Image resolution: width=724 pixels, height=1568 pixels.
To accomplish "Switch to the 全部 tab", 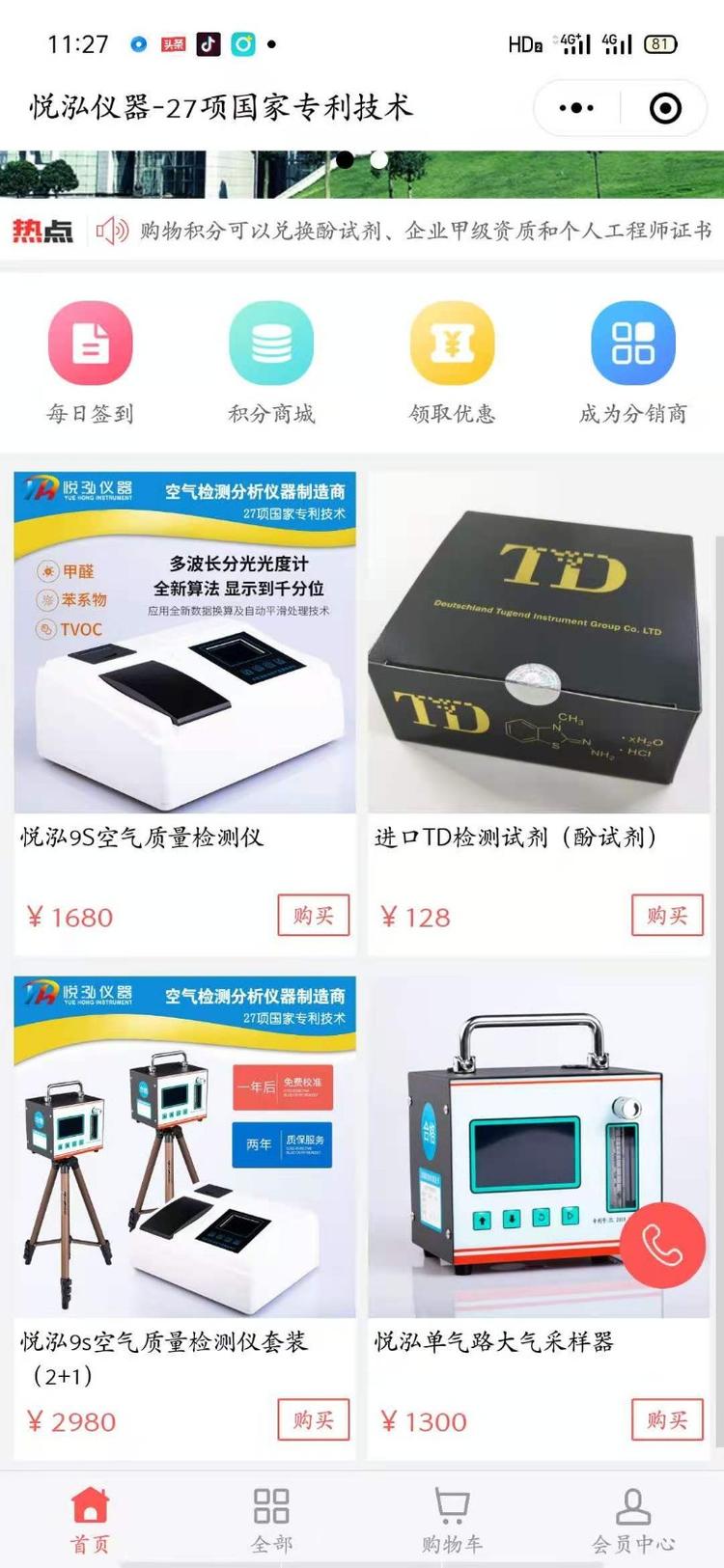I will 271,1519.
